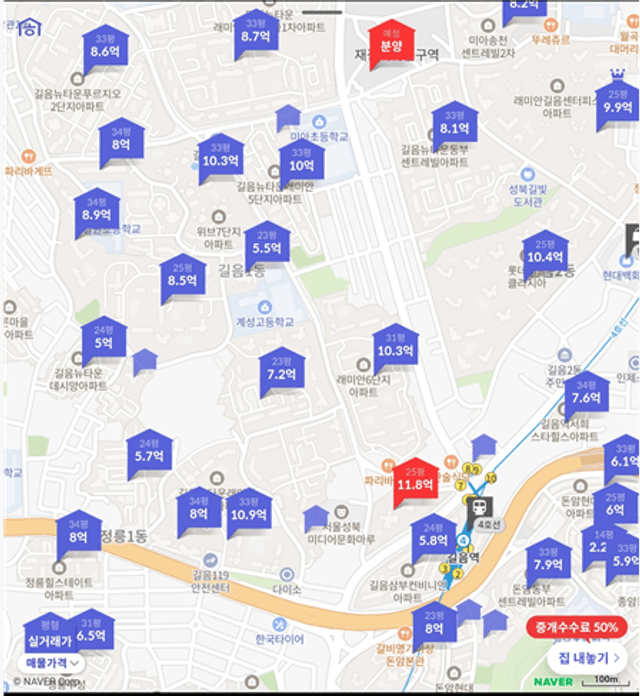This screenshot has width=640, height=696.
Task: Select the 7.2억 price marker
Action: tap(281, 374)
